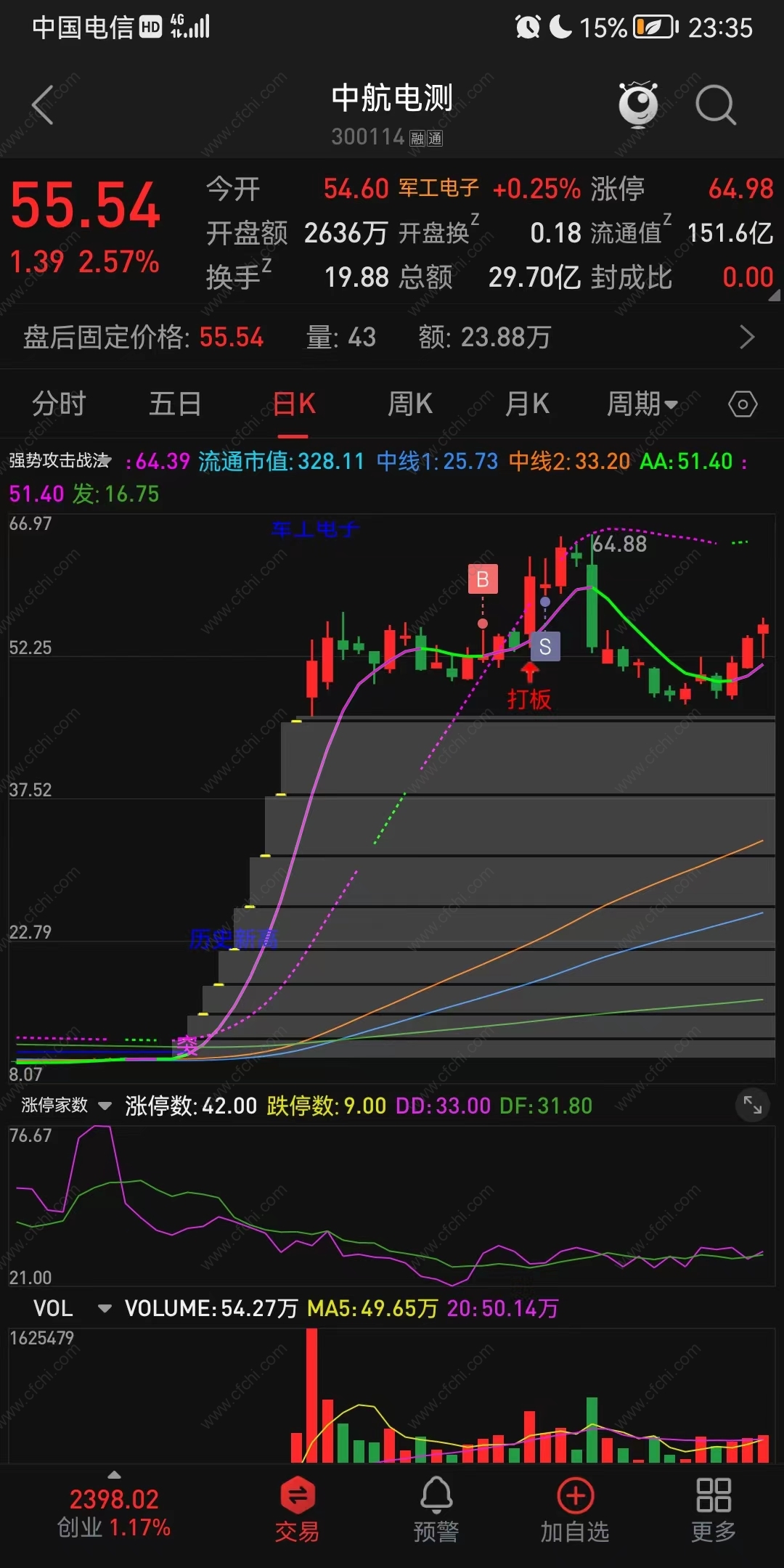Image resolution: width=784 pixels, height=1568 pixels.
Task: Switch to the 周K chart tab
Action: (409, 404)
